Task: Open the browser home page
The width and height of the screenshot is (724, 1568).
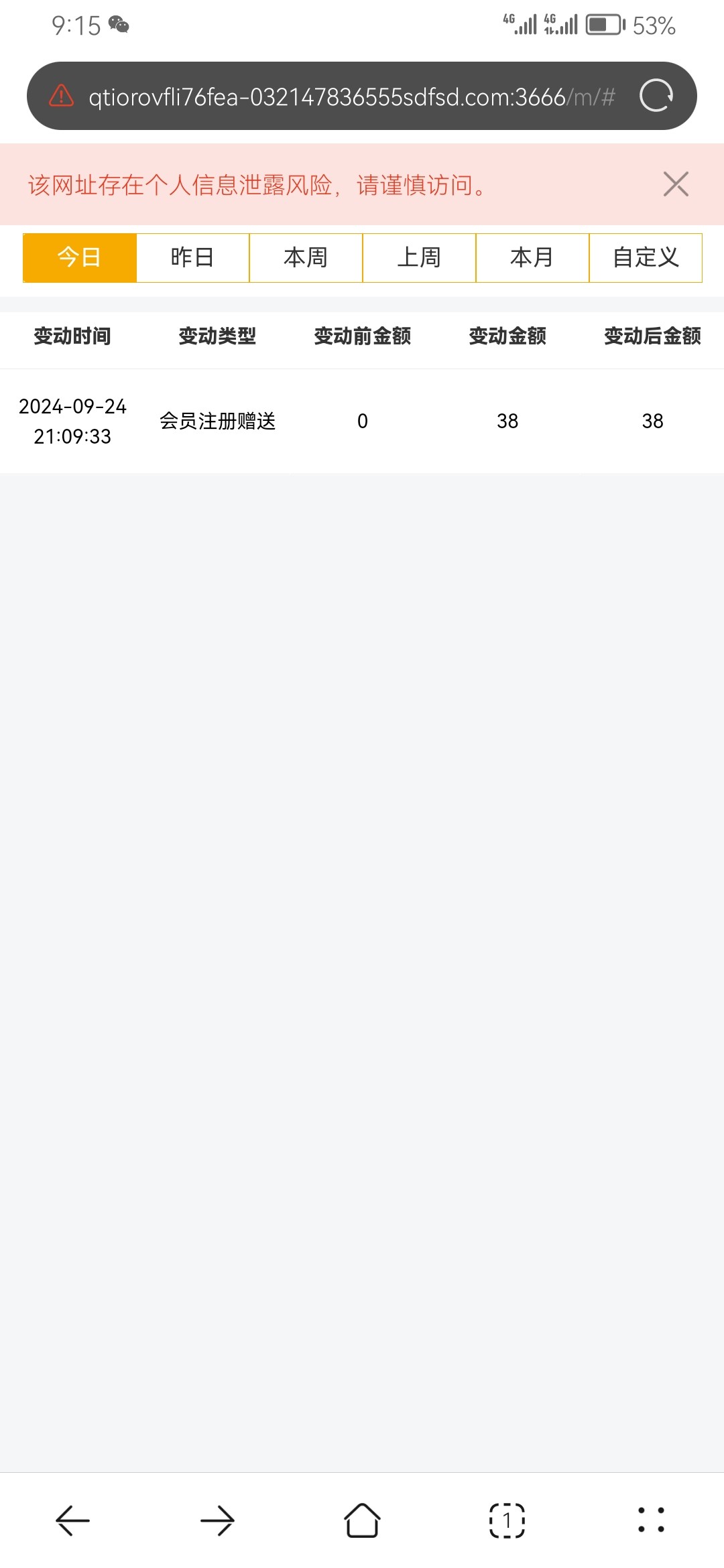Action: click(362, 1520)
